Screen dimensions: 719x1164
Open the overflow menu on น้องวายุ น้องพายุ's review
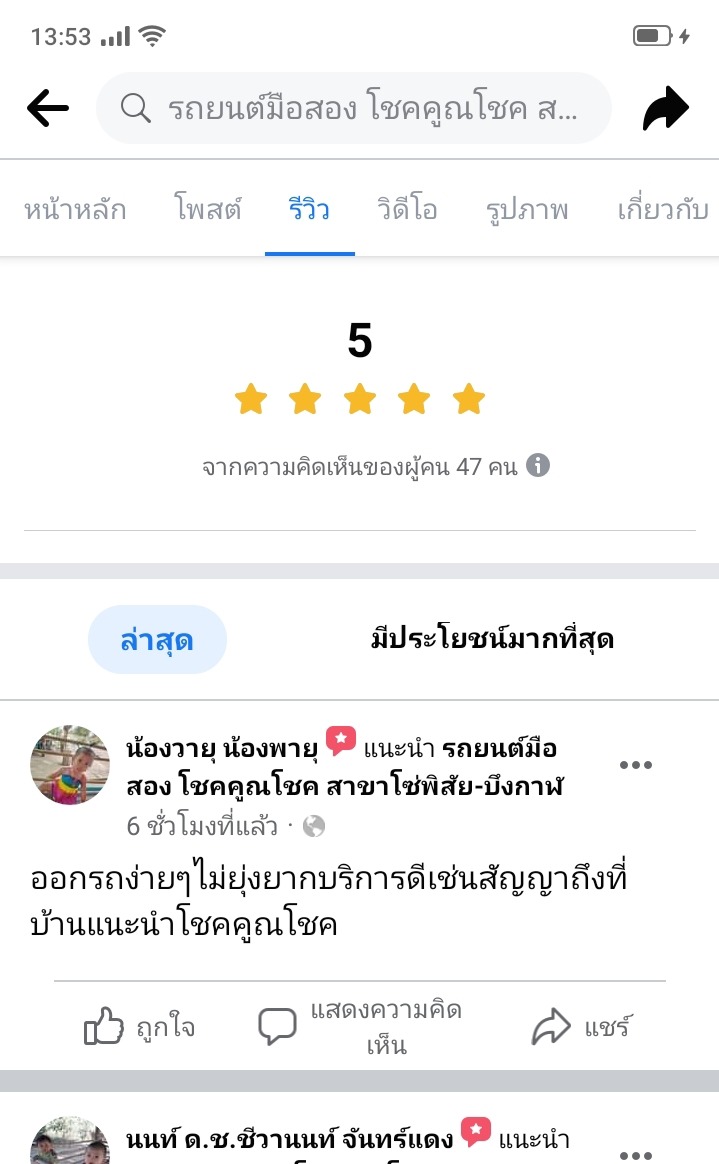[x=636, y=765]
